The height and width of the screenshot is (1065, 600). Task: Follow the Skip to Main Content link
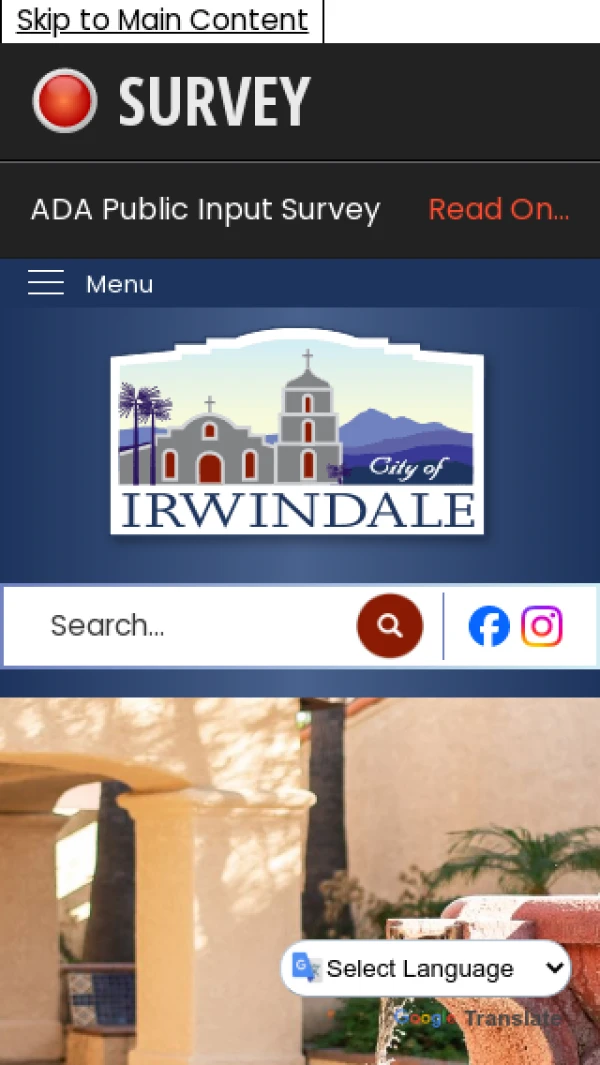pyautogui.click(x=162, y=20)
